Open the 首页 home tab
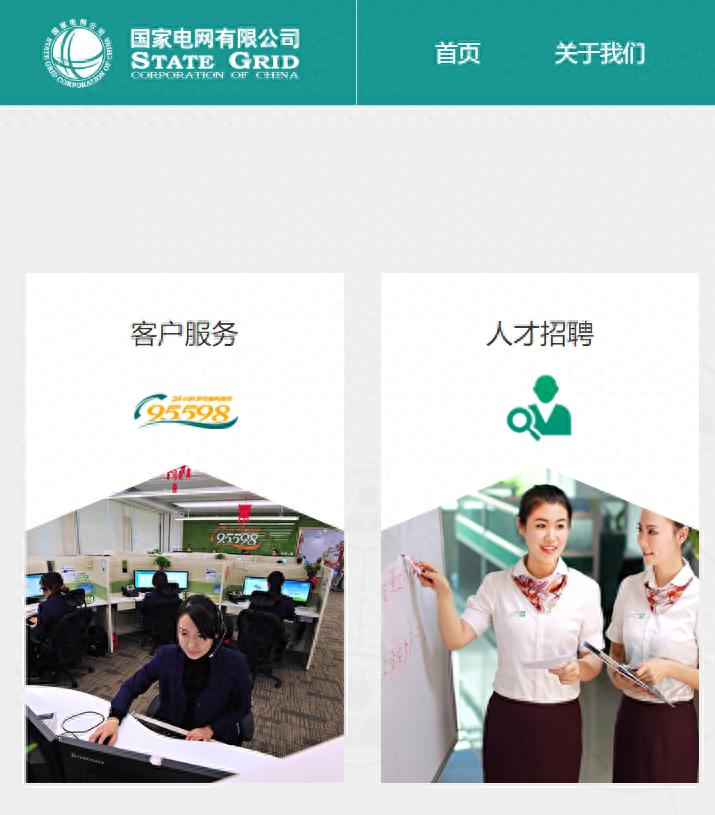 pos(457,53)
